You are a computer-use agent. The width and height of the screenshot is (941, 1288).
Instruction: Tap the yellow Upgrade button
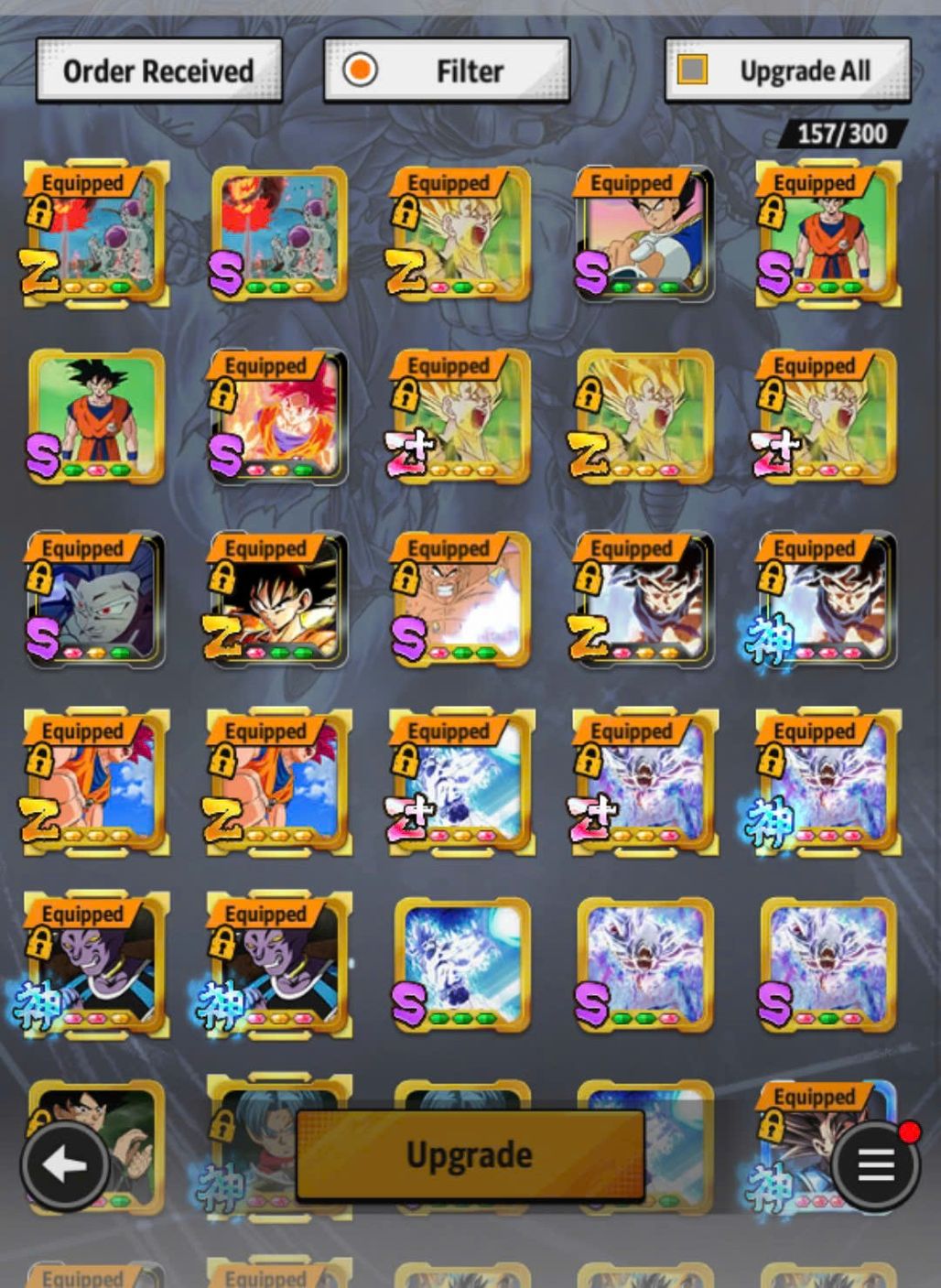[470, 1155]
